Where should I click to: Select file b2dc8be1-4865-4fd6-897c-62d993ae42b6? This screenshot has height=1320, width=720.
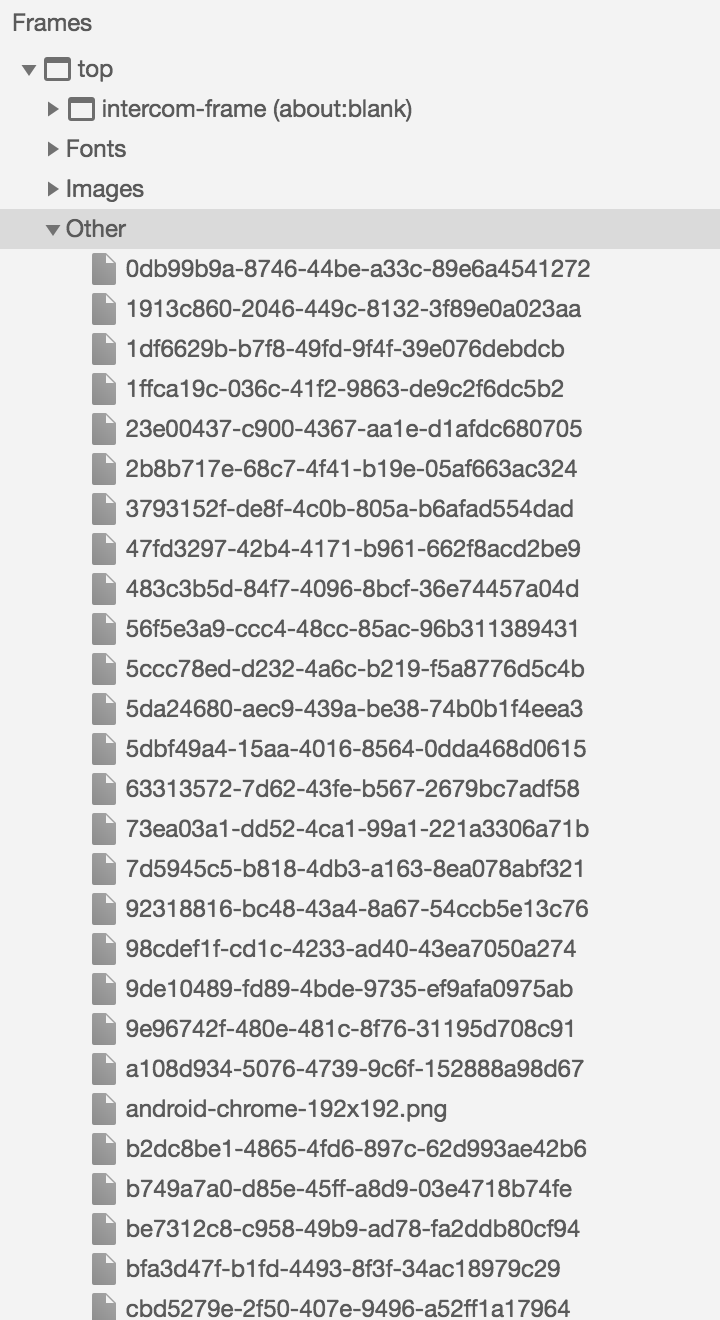coord(356,1149)
